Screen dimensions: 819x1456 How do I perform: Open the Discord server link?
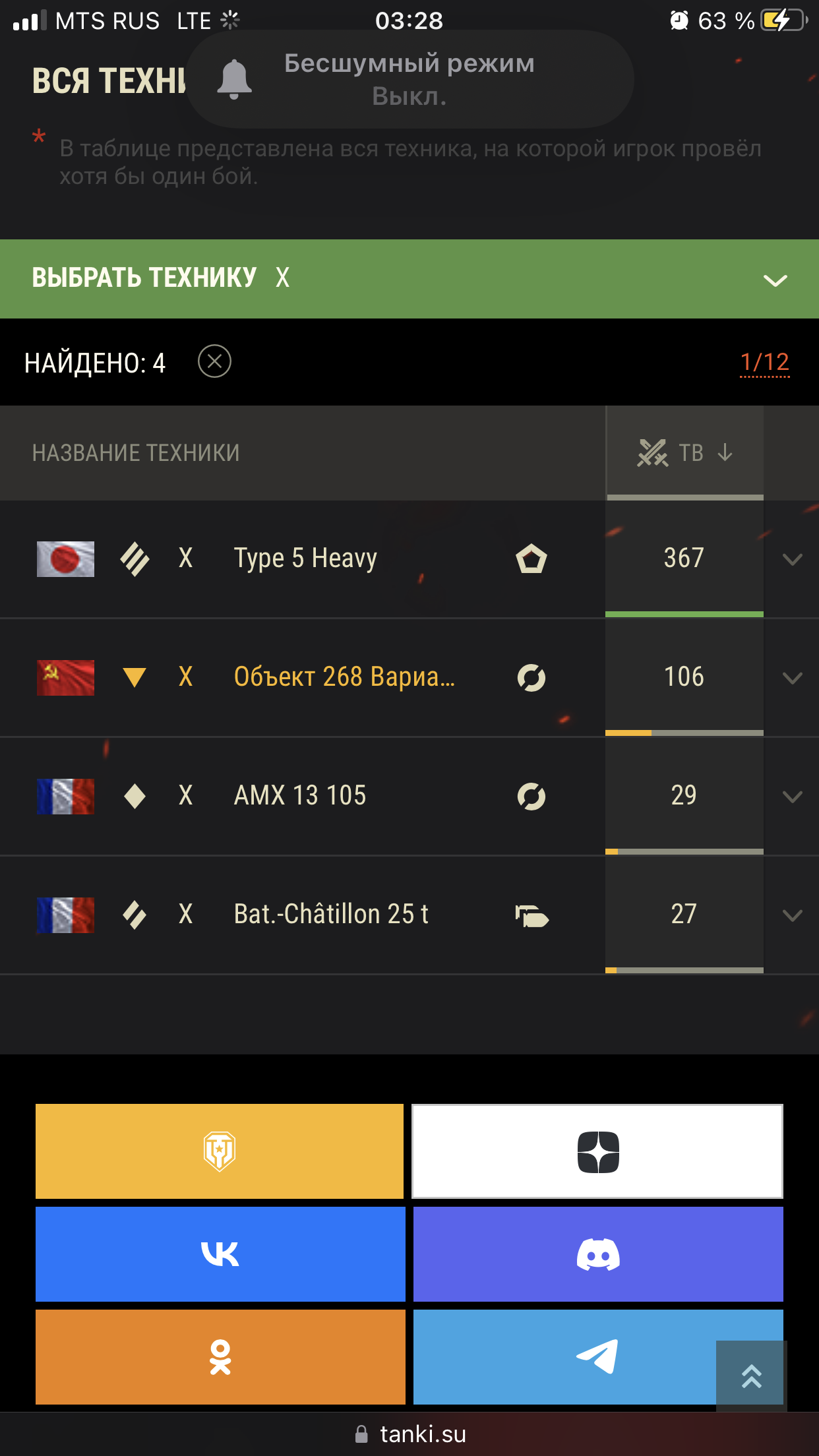point(598,1254)
